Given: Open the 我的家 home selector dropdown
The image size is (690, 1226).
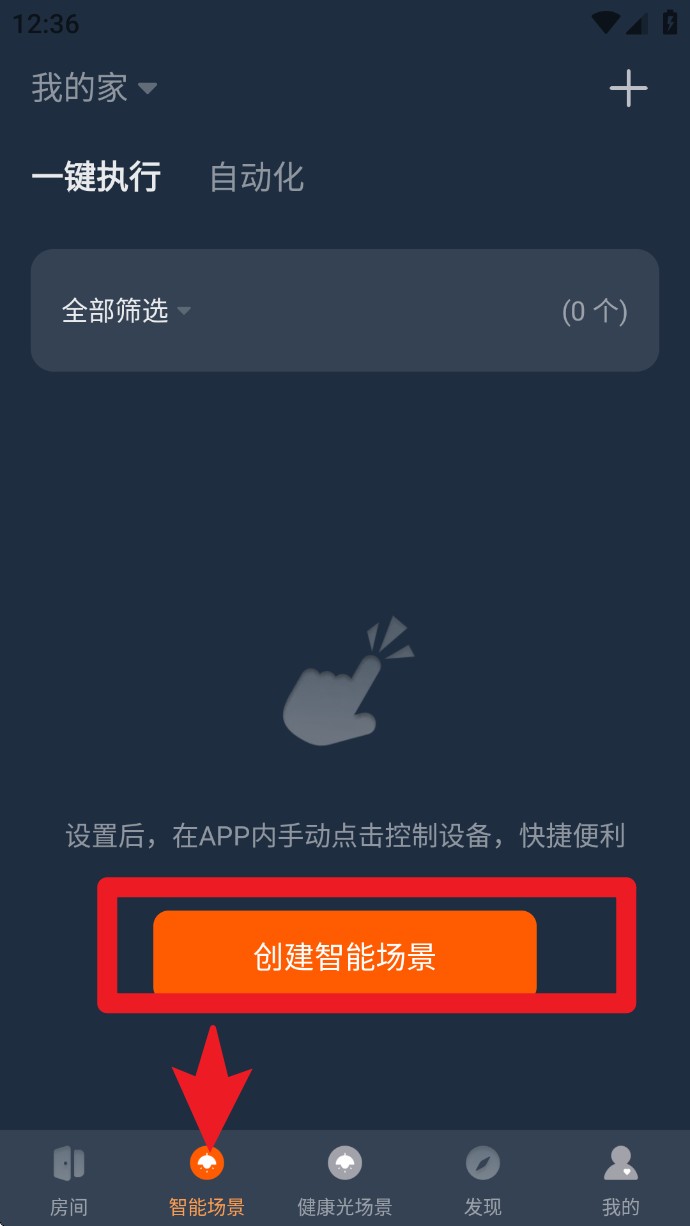Looking at the screenshot, I should pyautogui.click(x=95, y=88).
